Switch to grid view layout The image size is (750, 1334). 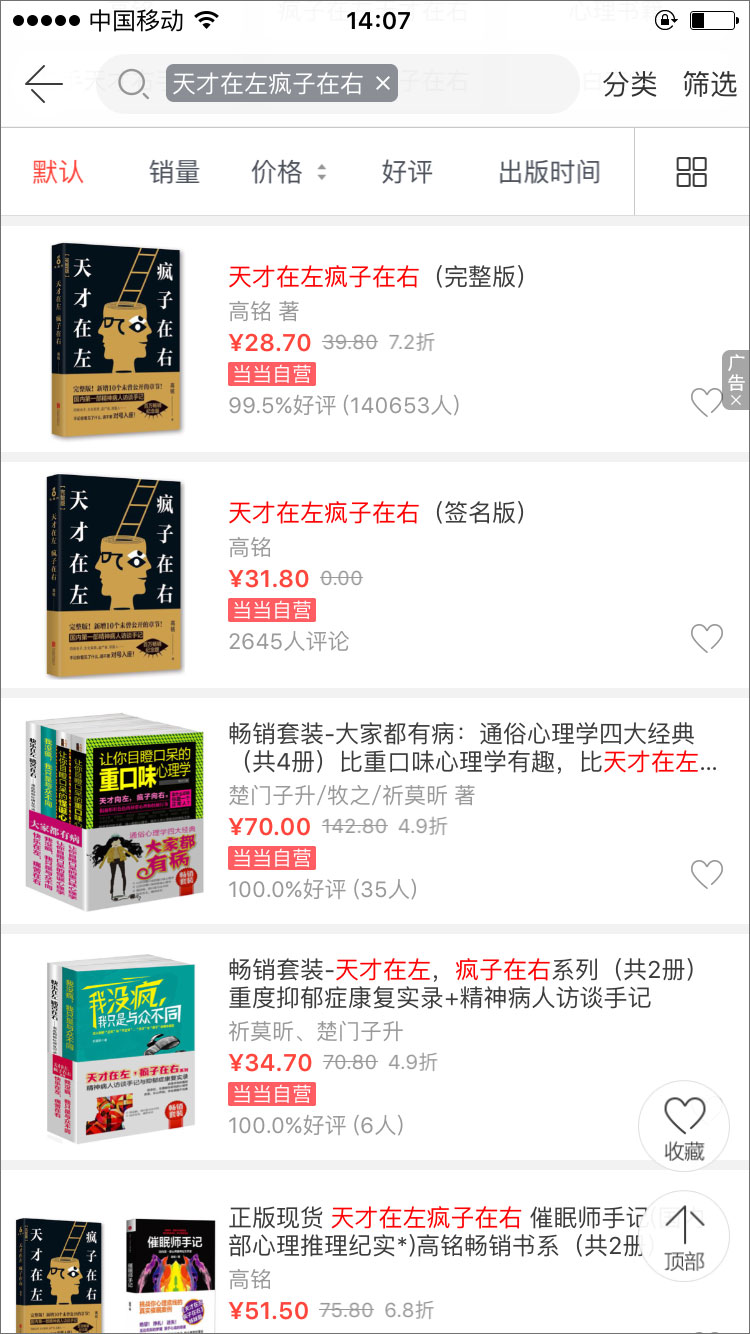tap(692, 172)
